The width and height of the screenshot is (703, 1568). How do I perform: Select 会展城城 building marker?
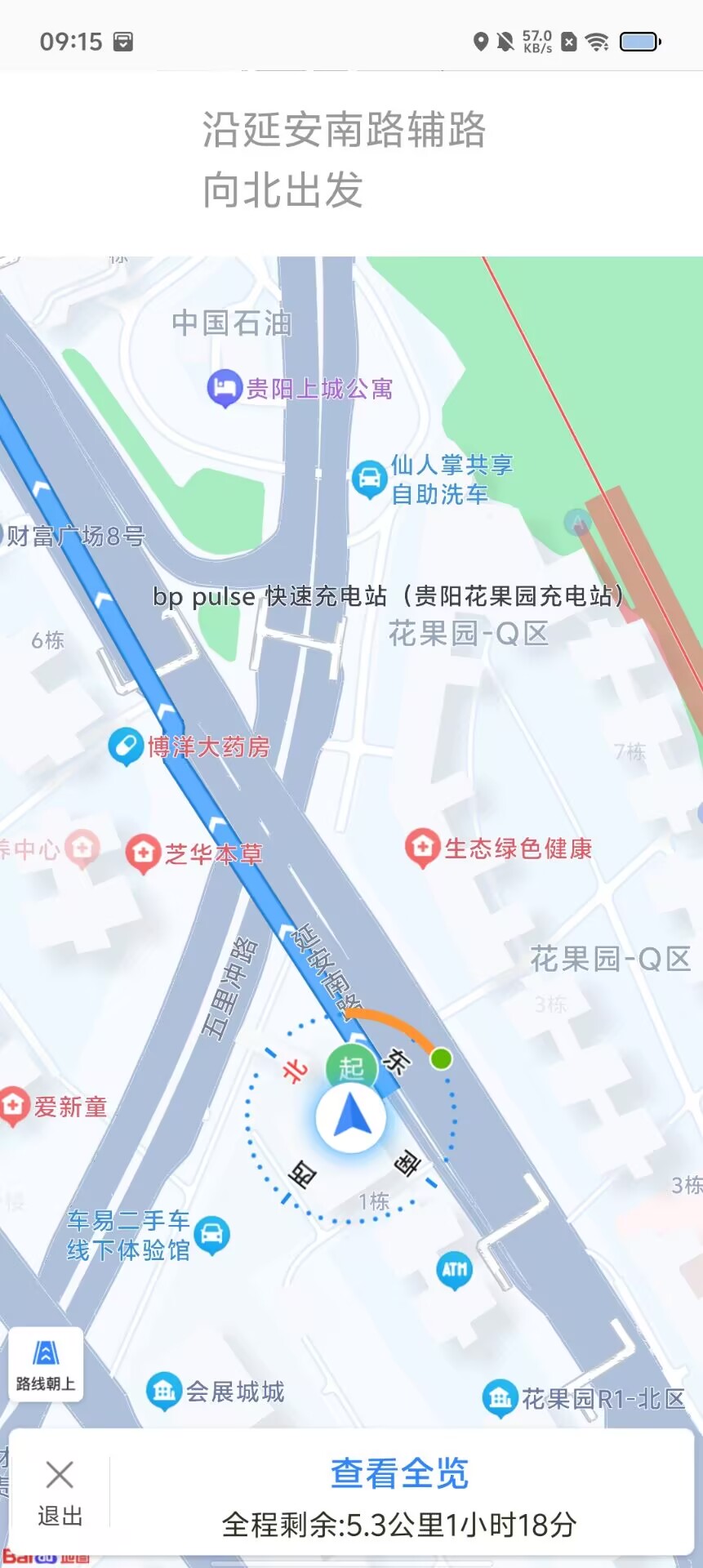point(164,1390)
